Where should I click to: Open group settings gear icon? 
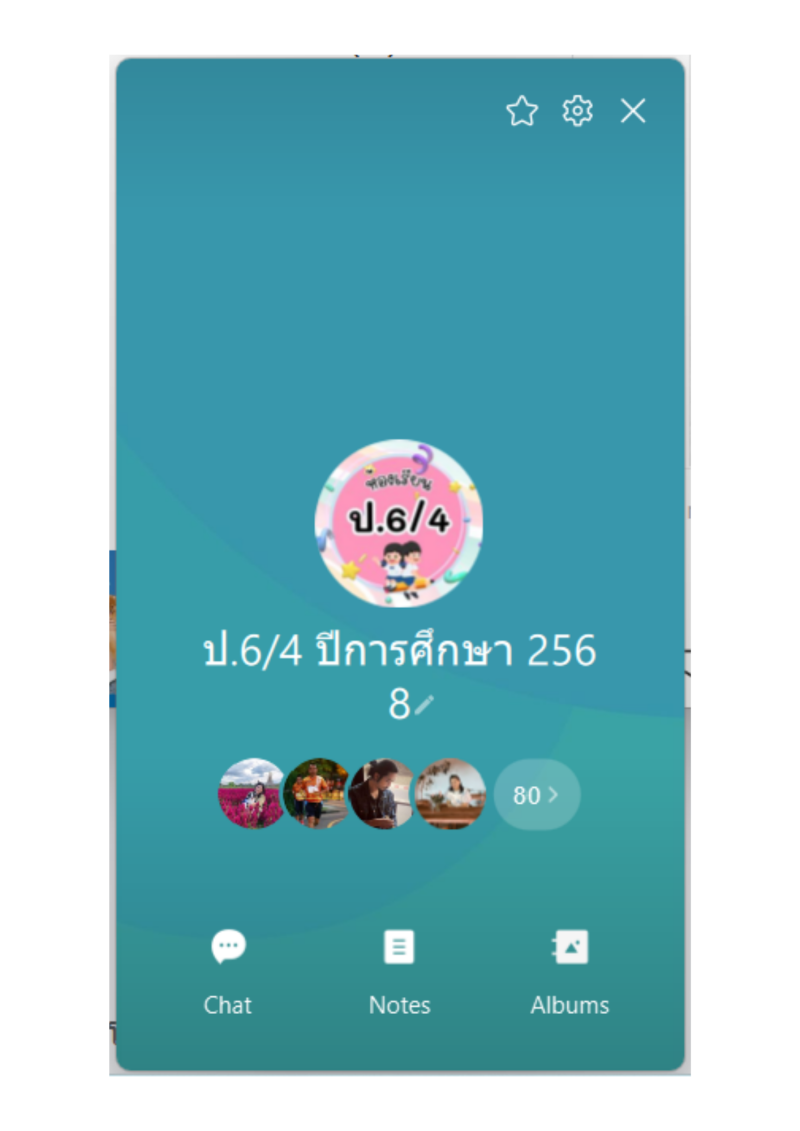tap(577, 111)
